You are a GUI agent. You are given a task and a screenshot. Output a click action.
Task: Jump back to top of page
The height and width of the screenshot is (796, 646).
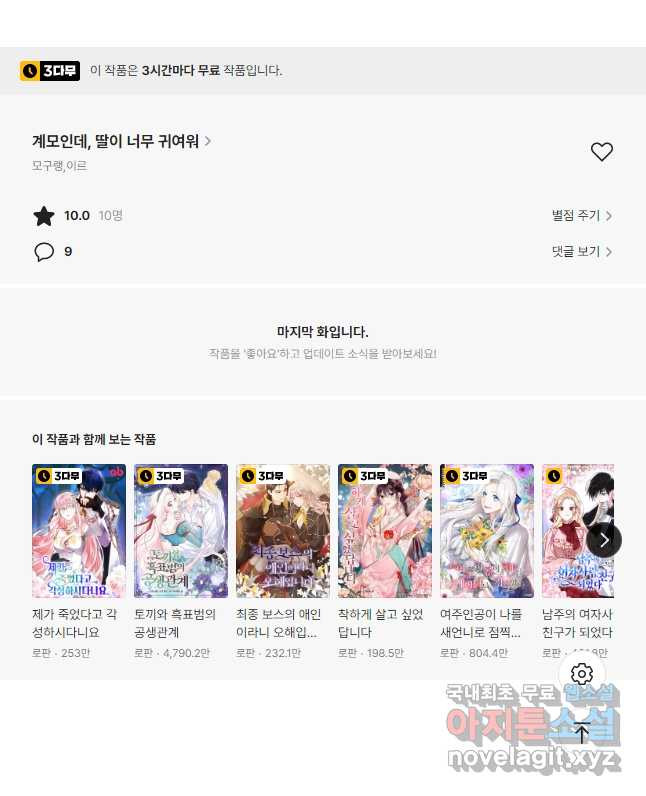click(581, 732)
